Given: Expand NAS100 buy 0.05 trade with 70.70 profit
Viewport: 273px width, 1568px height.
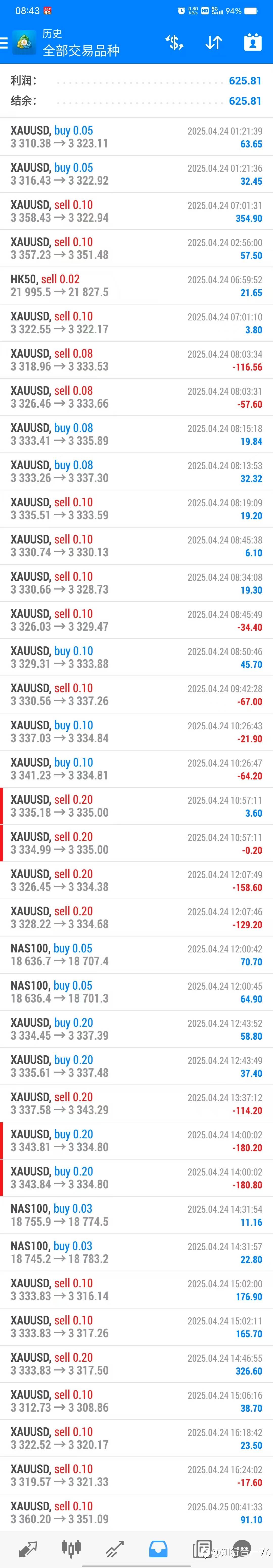Looking at the screenshot, I should (136, 954).
